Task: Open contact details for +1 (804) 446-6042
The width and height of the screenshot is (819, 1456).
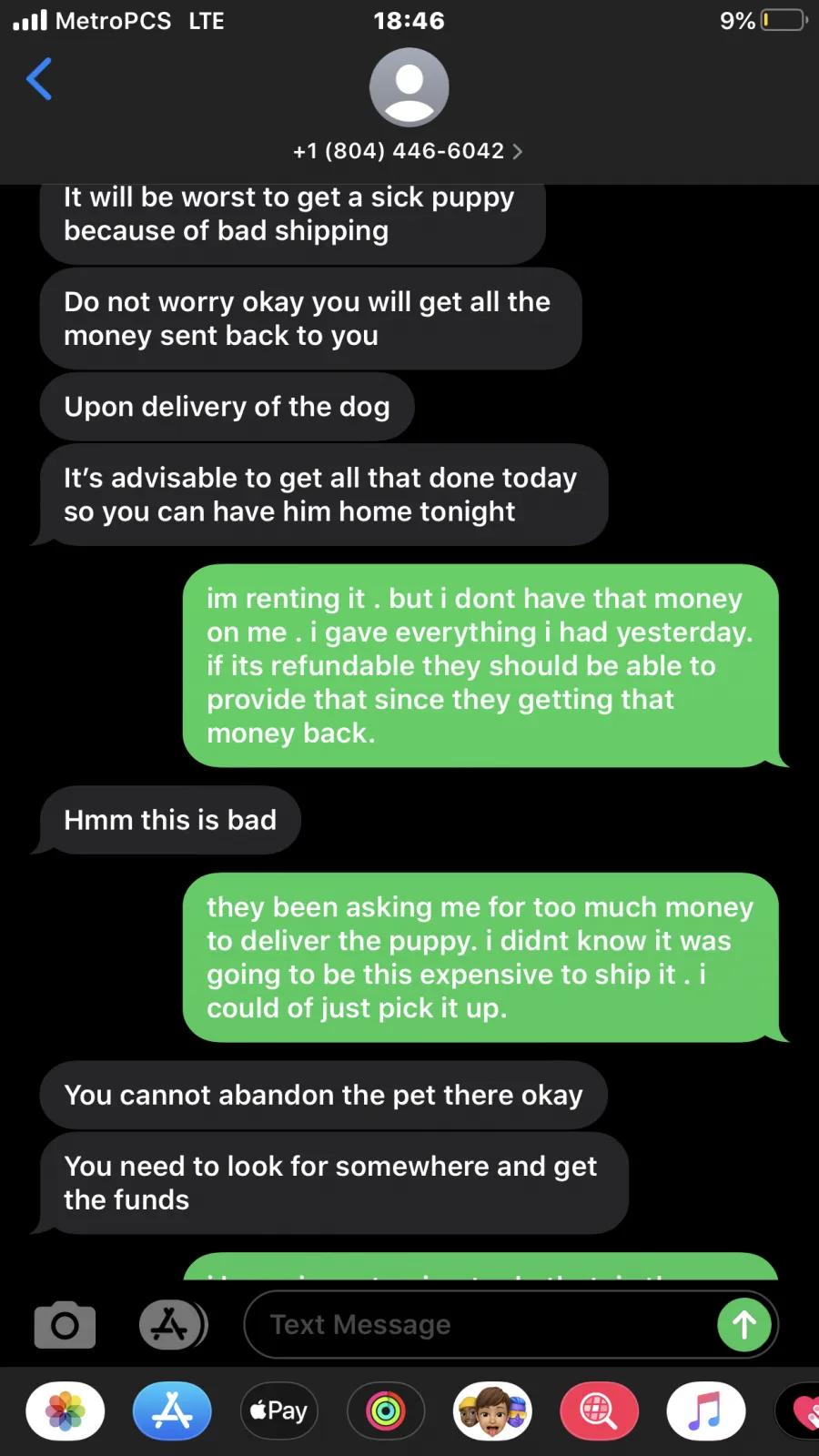Action: click(409, 151)
